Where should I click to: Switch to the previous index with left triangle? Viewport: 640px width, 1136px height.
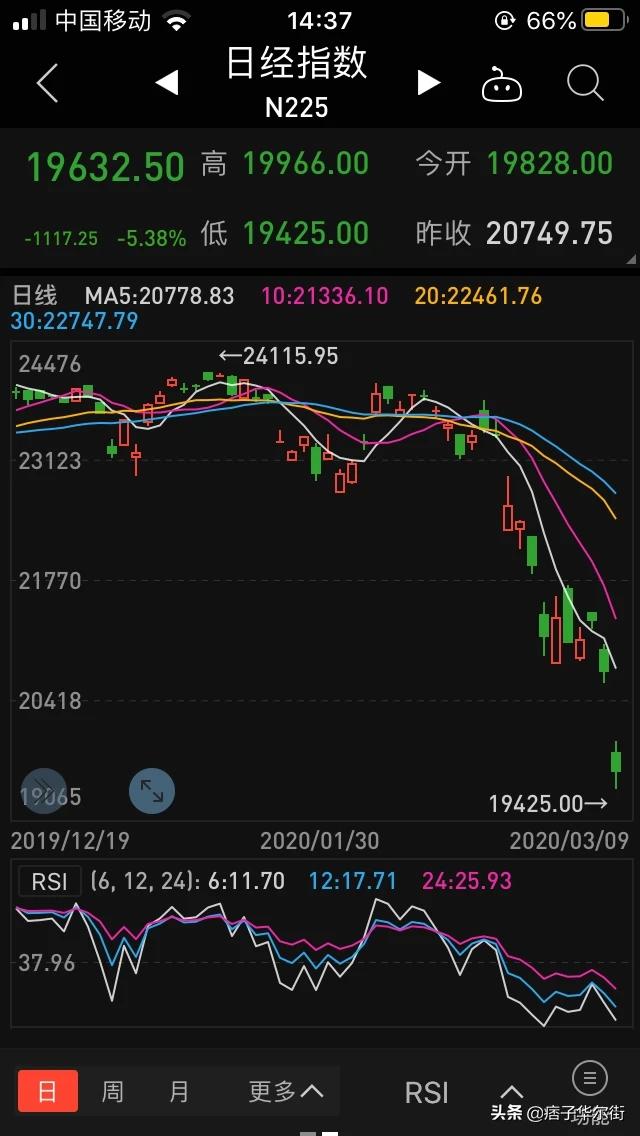[167, 83]
